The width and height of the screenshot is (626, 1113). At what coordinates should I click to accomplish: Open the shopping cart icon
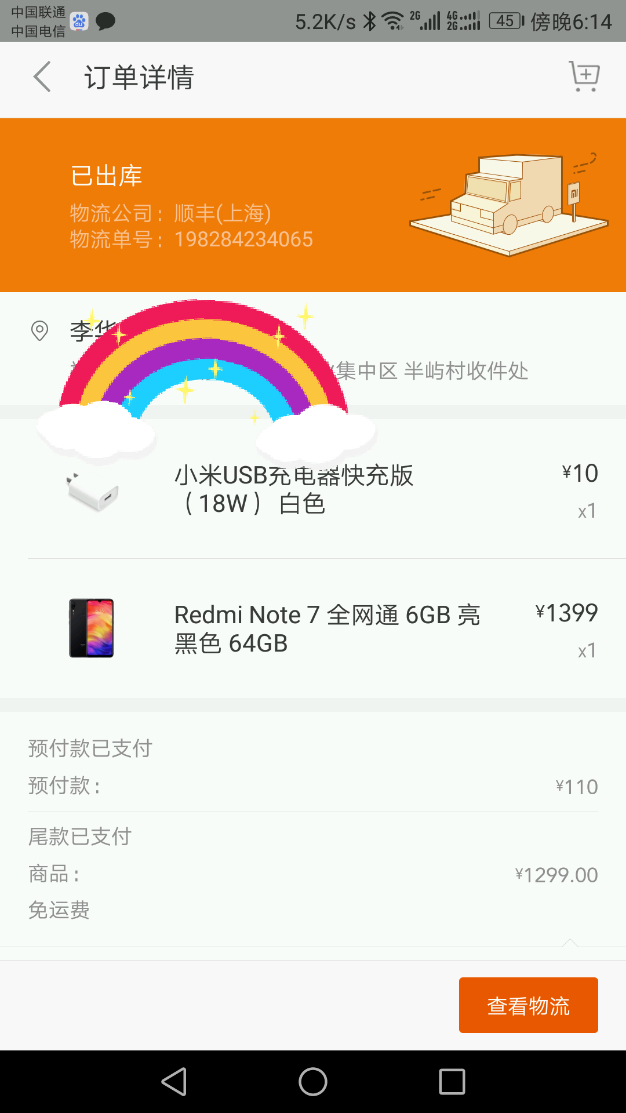pos(583,77)
